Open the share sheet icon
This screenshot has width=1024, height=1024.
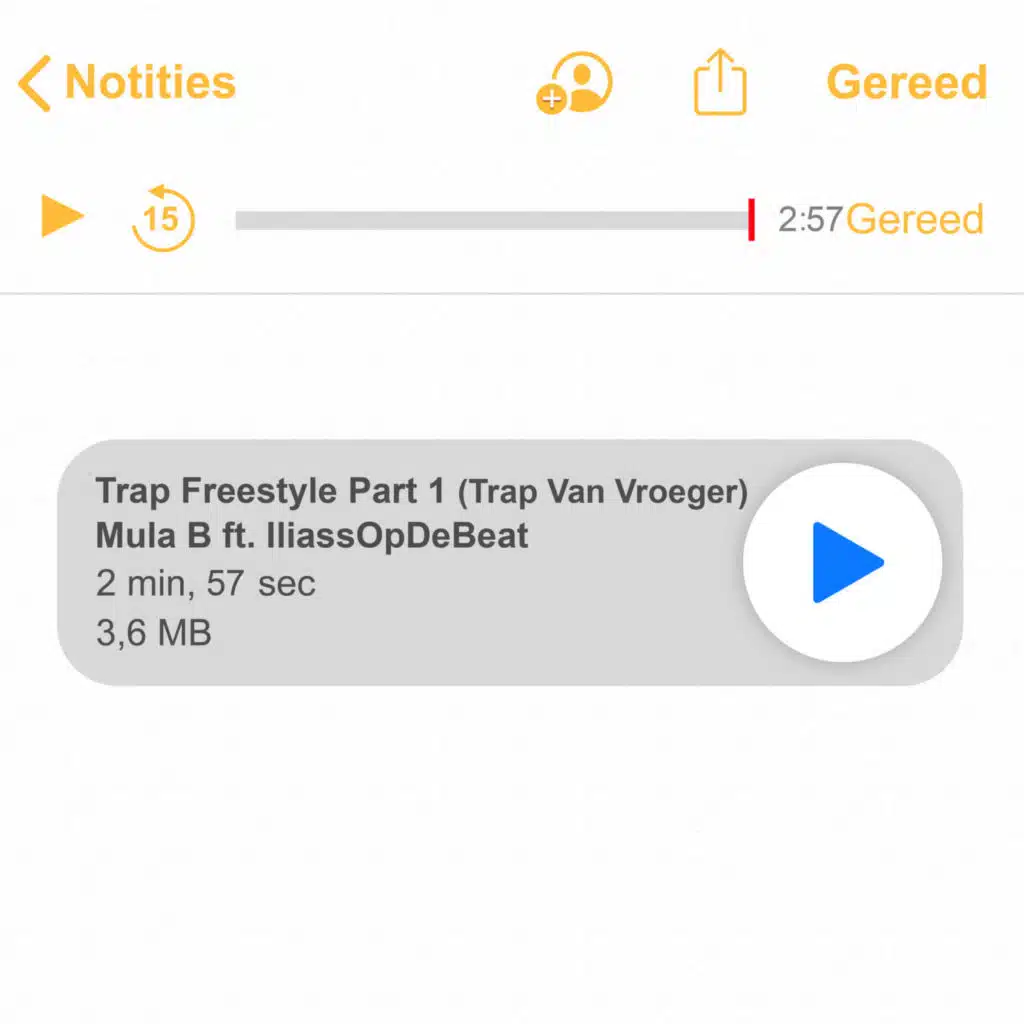tap(720, 83)
